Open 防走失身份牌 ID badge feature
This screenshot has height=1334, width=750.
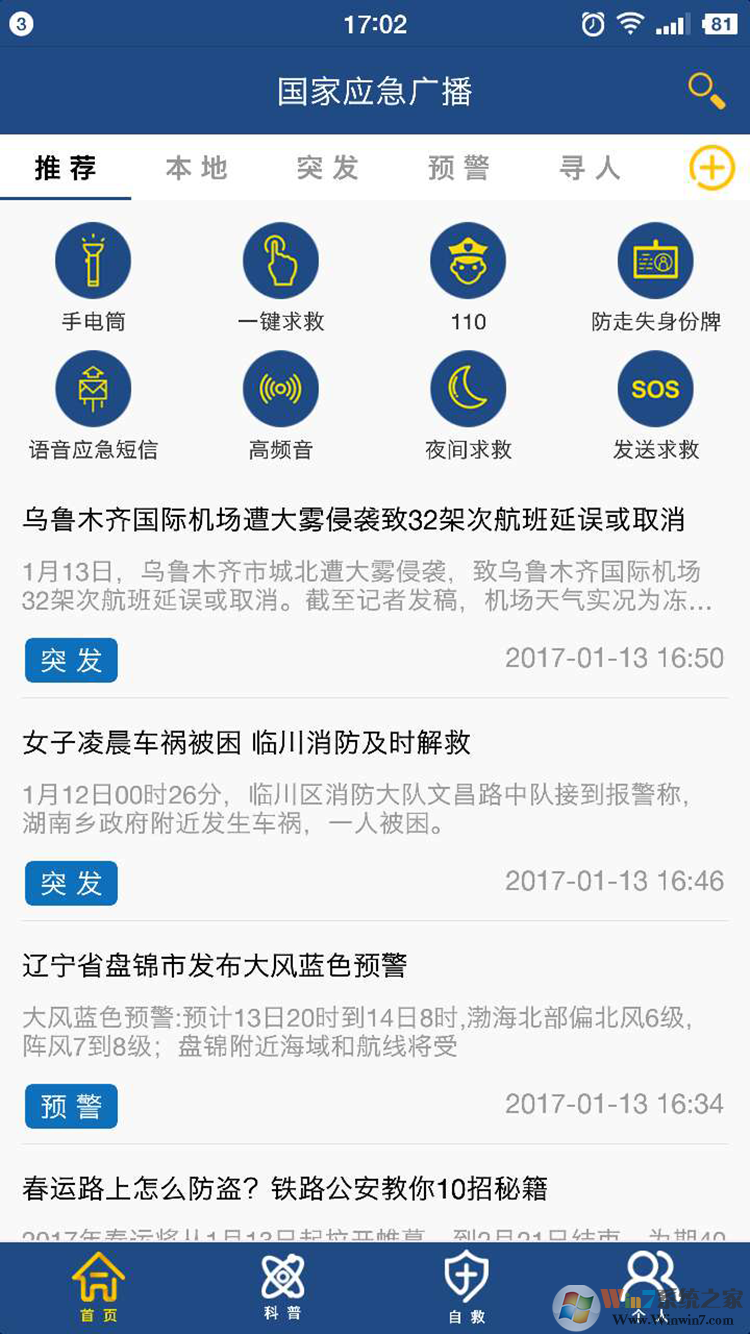coord(655,260)
